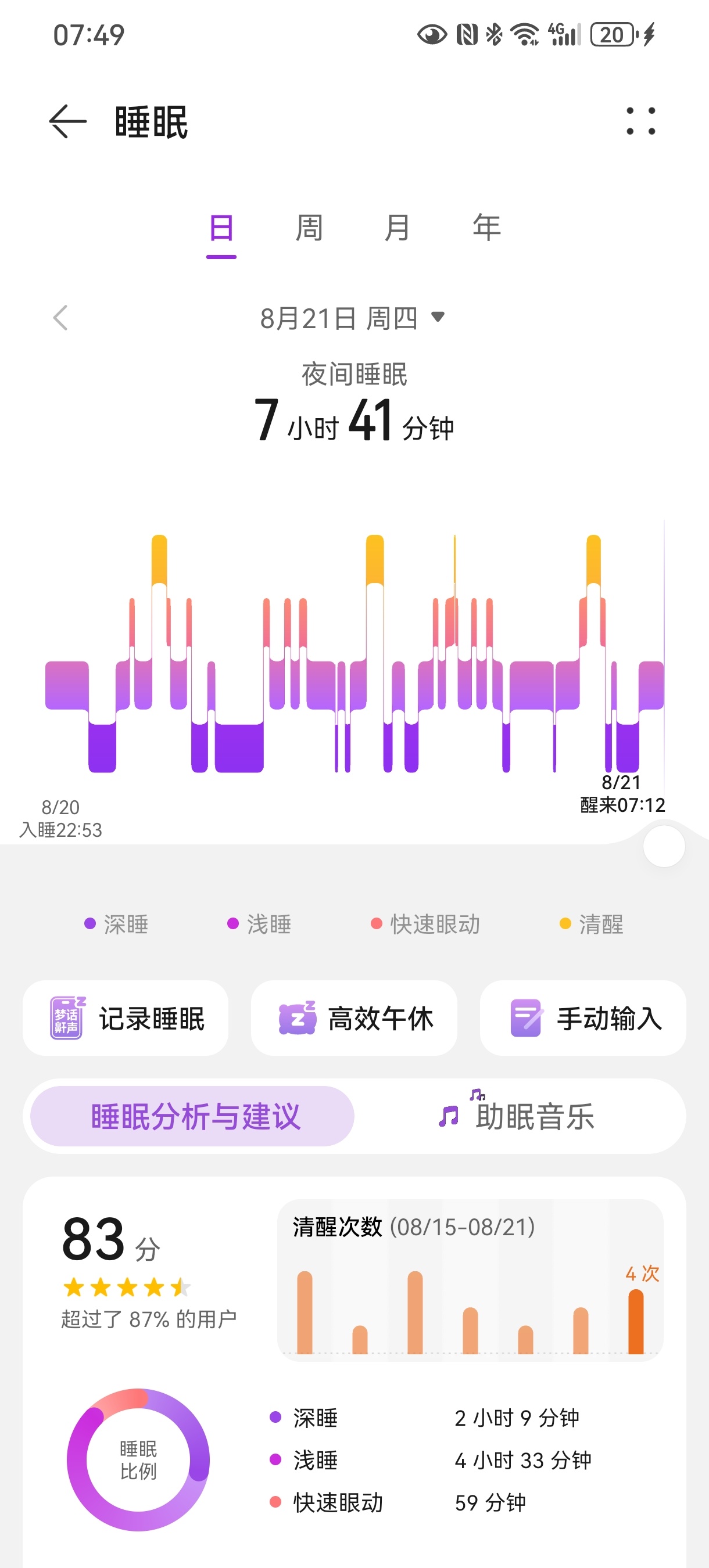Select the 日 view tab

(x=221, y=228)
